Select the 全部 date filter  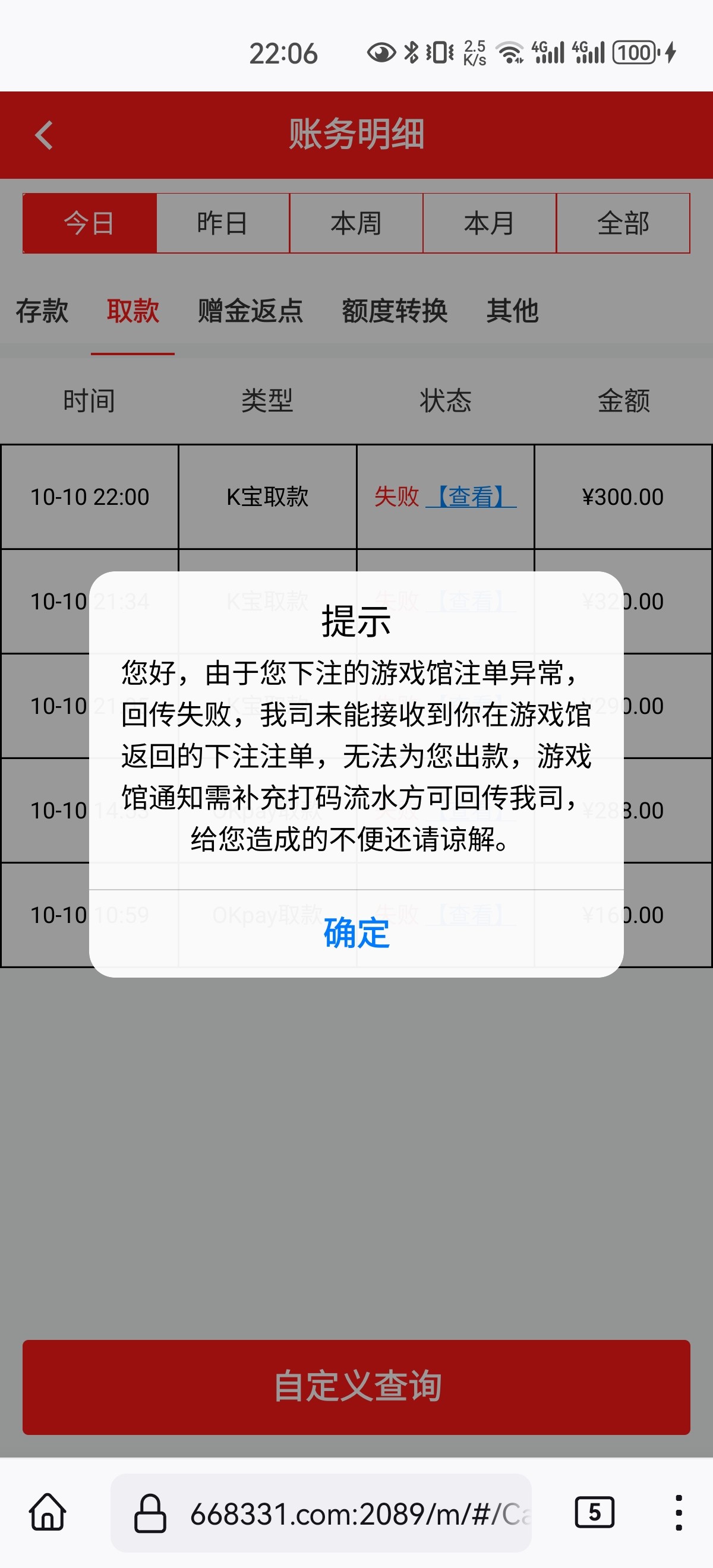623,223
